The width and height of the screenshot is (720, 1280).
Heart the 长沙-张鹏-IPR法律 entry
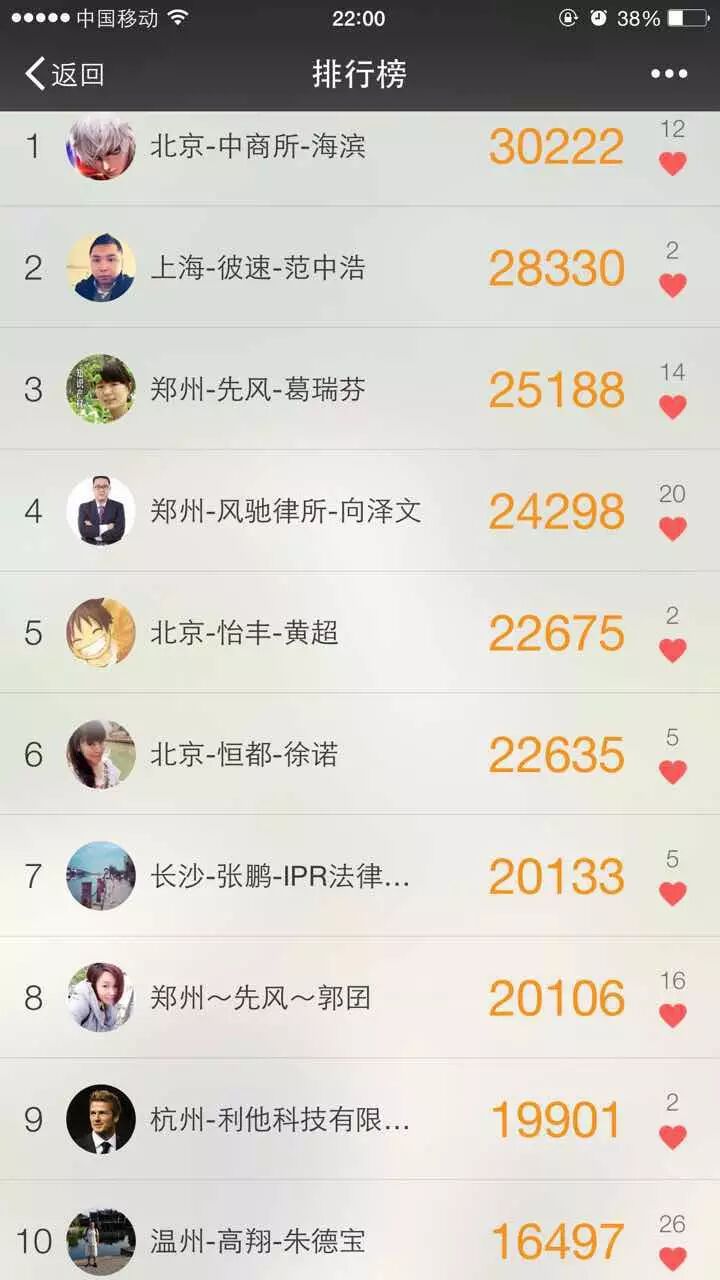coord(673,893)
